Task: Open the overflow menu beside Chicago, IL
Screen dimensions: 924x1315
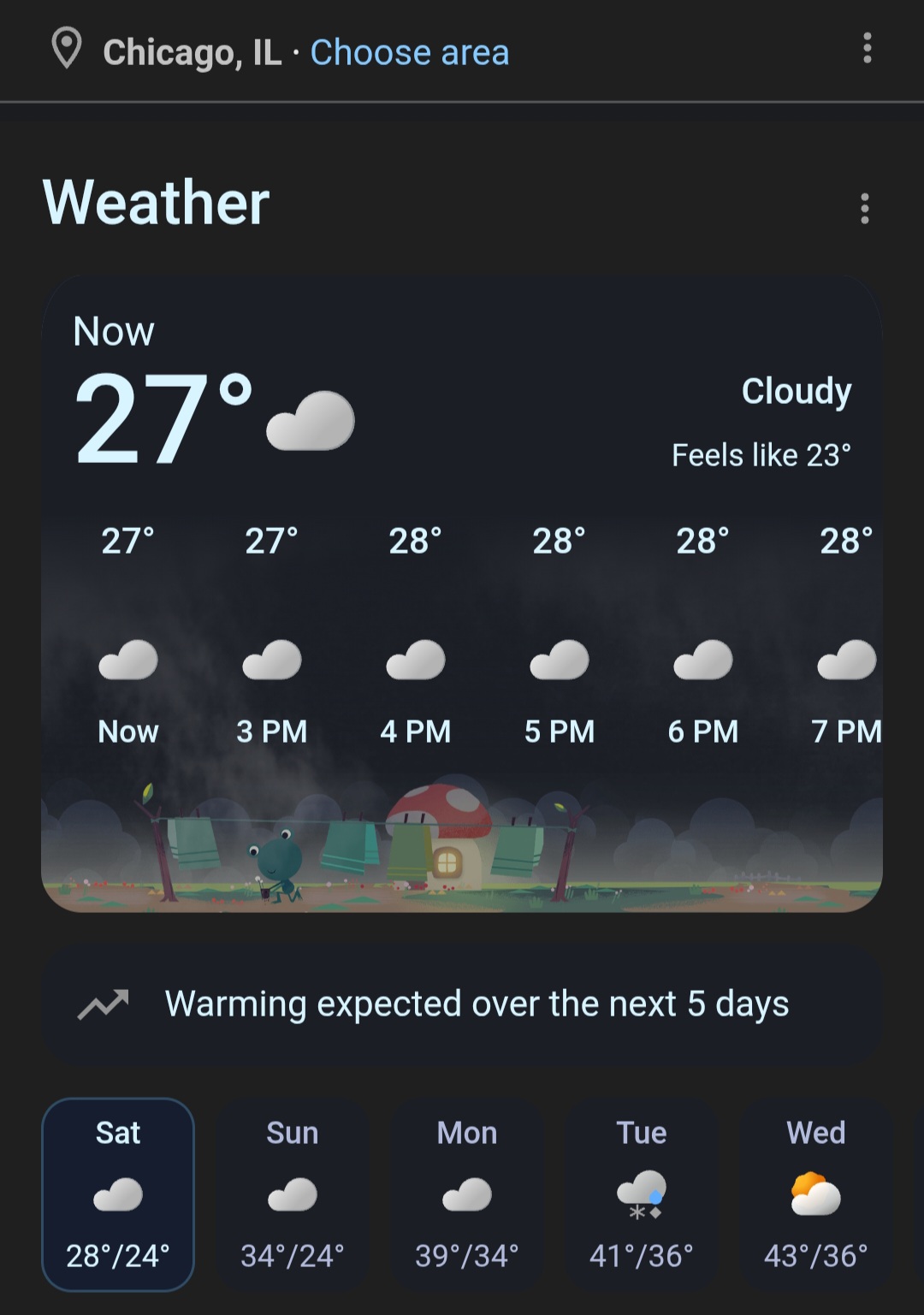Action: tap(867, 49)
